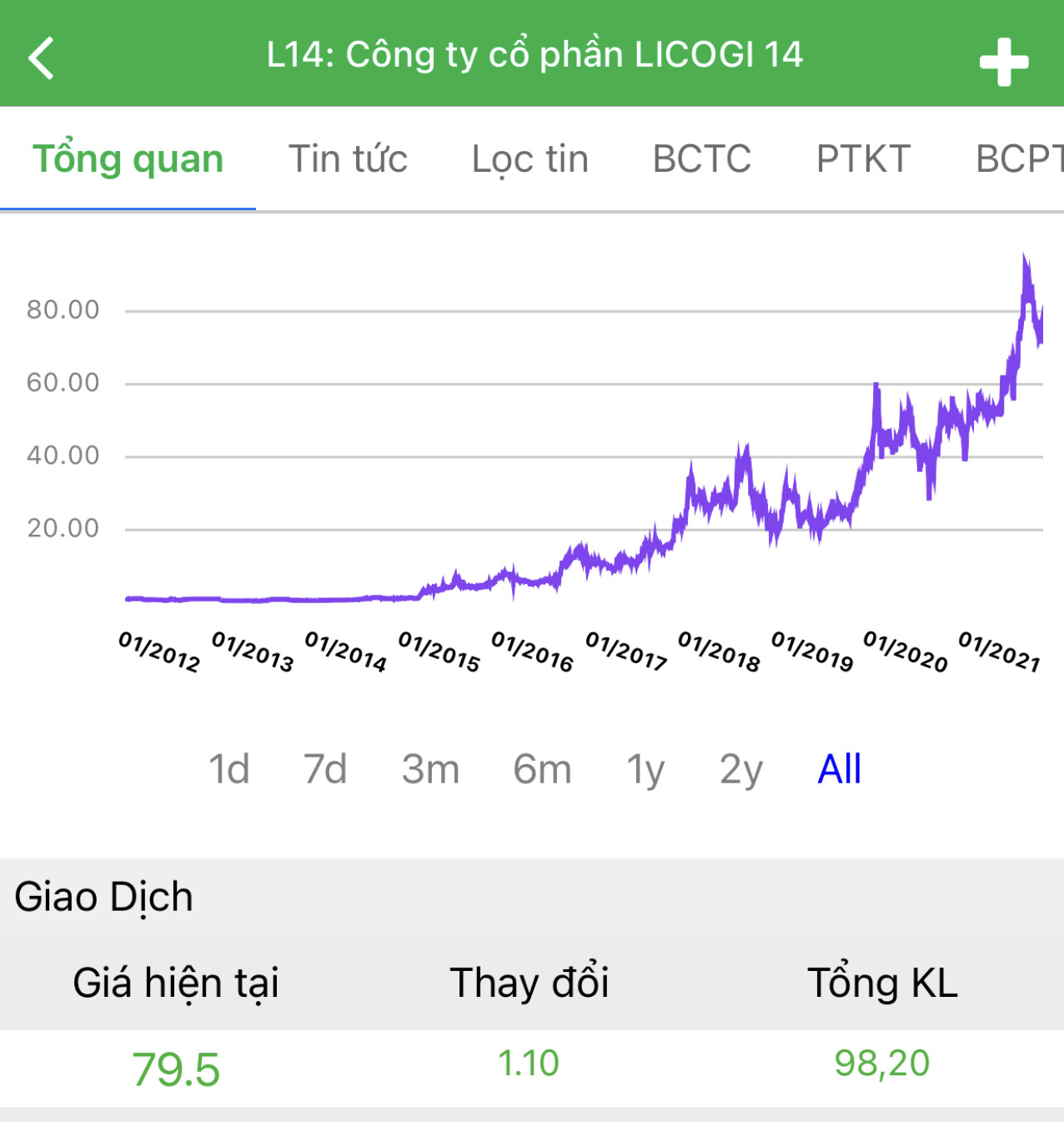Show the 1d chart range

pos(228,769)
